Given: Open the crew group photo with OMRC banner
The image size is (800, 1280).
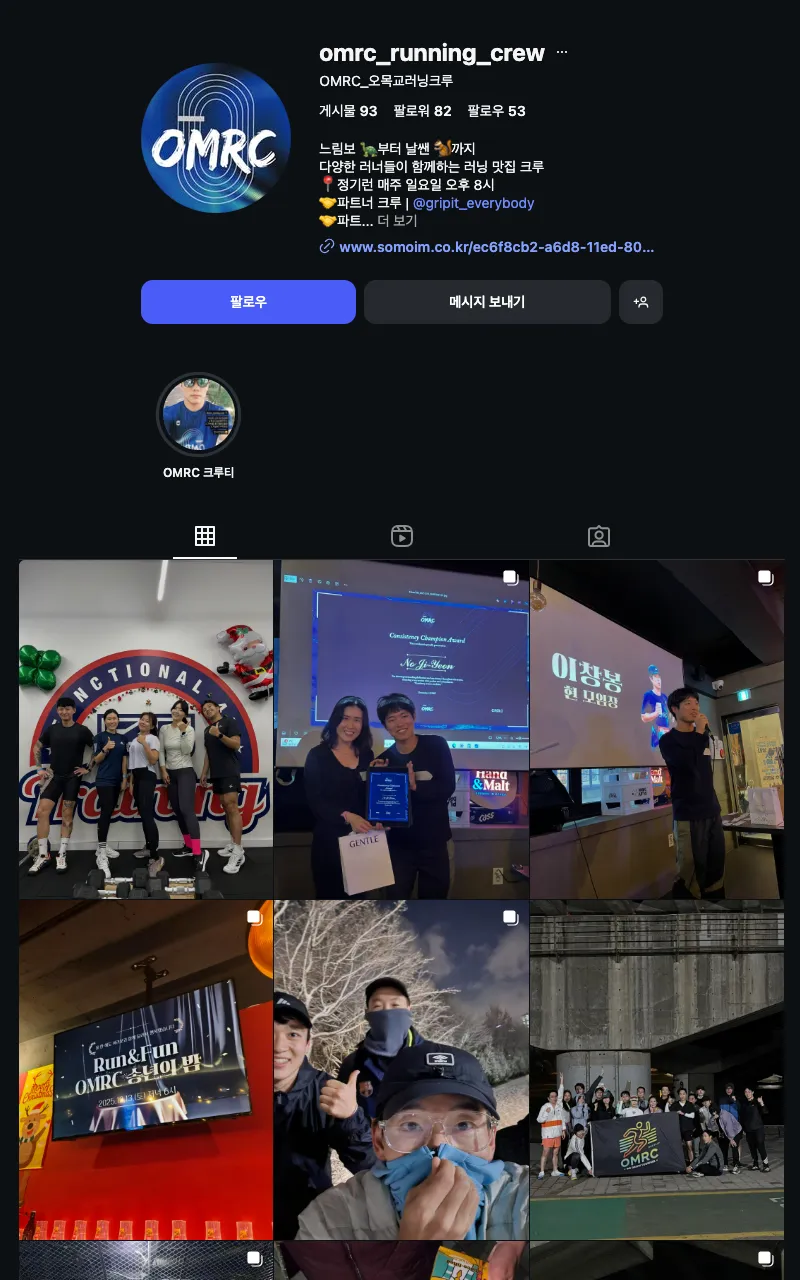Looking at the screenshot, I should point(657,1070).
